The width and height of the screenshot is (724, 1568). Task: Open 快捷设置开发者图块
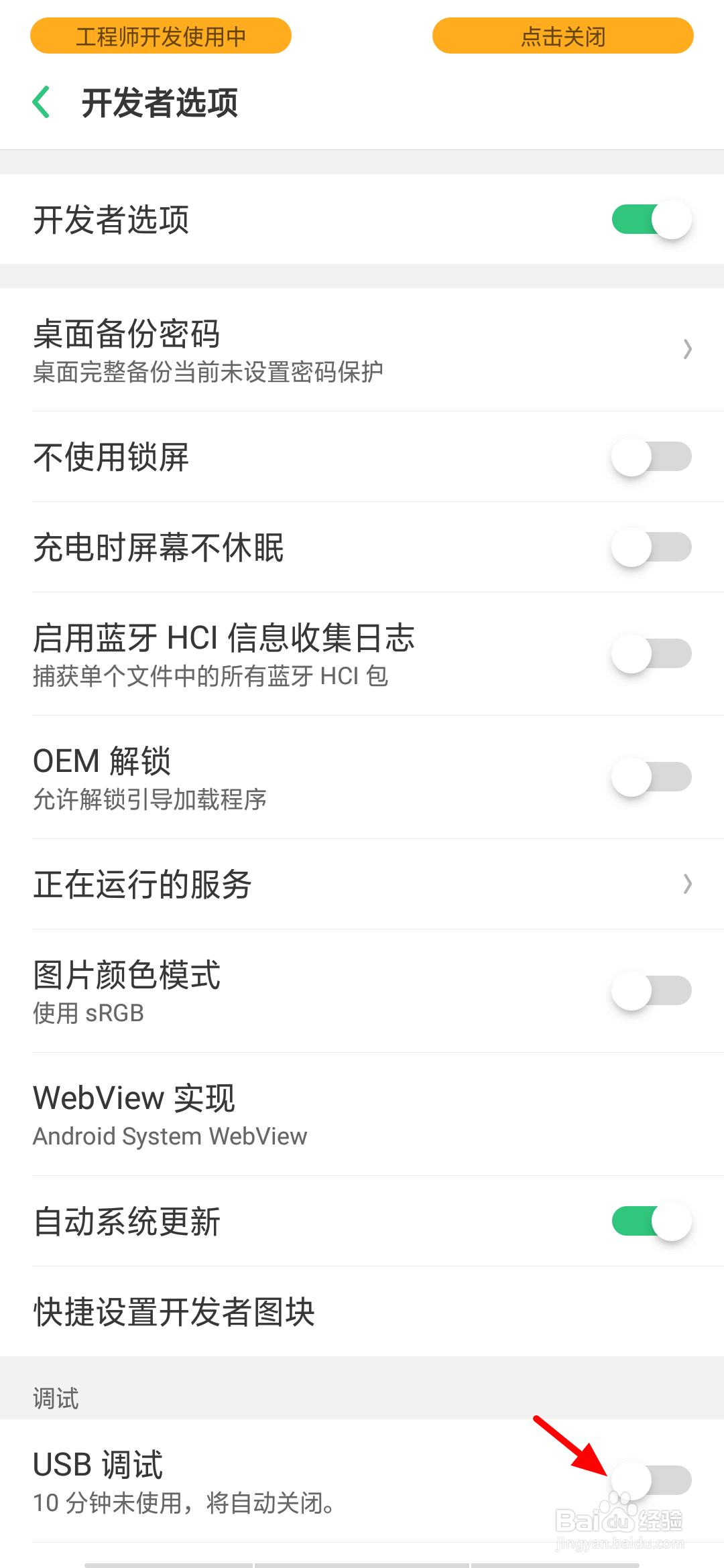362,1312
